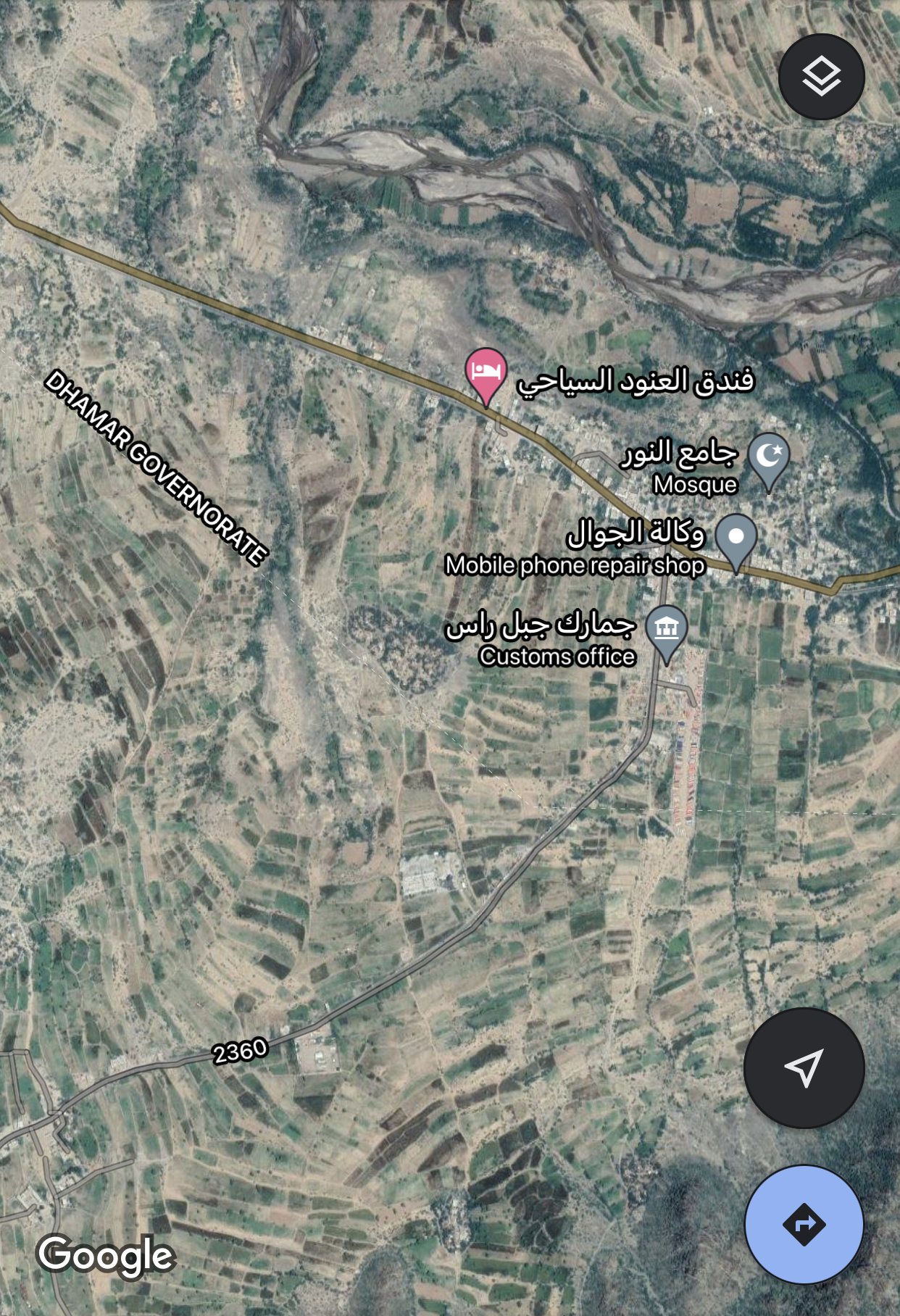Start directions with the blue button
The width and height of the screenshot is (900, 1316).
804,1225
